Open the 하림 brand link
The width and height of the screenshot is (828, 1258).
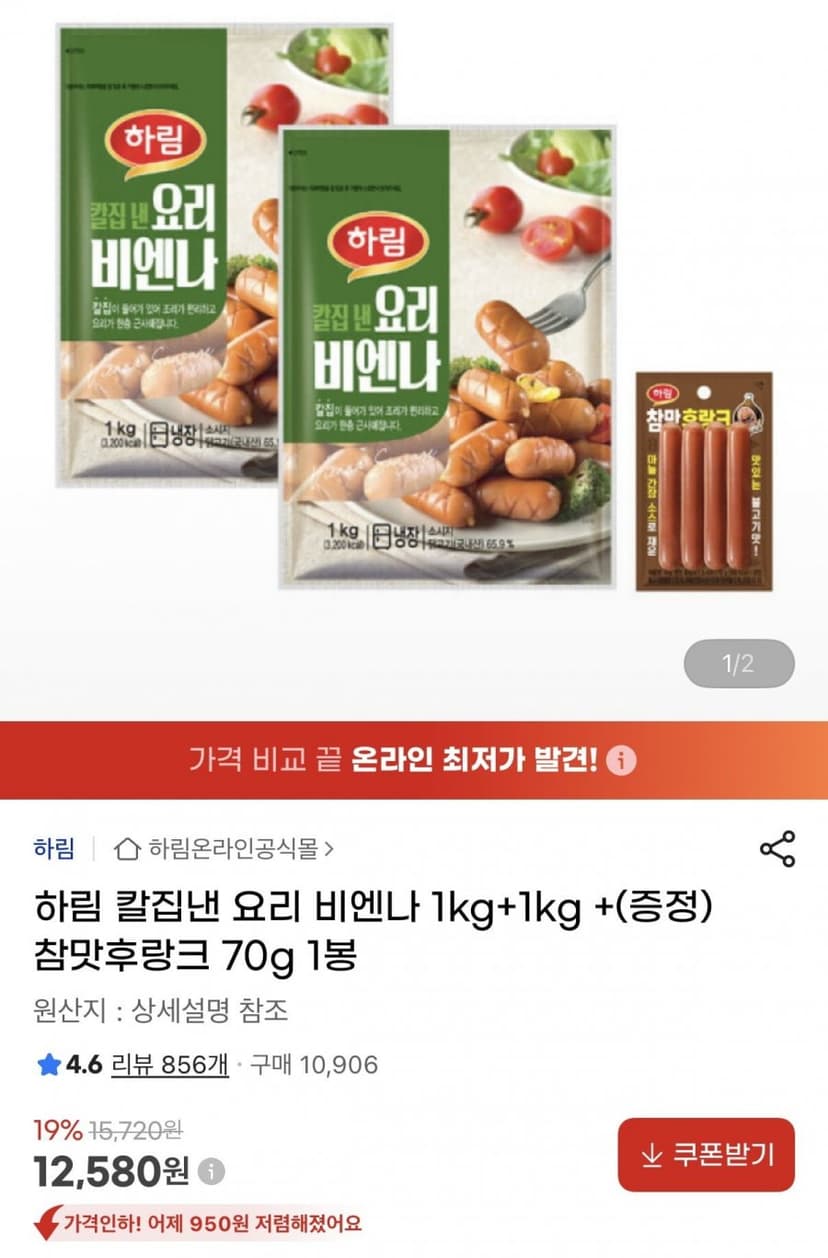click(x=54, y=849)
